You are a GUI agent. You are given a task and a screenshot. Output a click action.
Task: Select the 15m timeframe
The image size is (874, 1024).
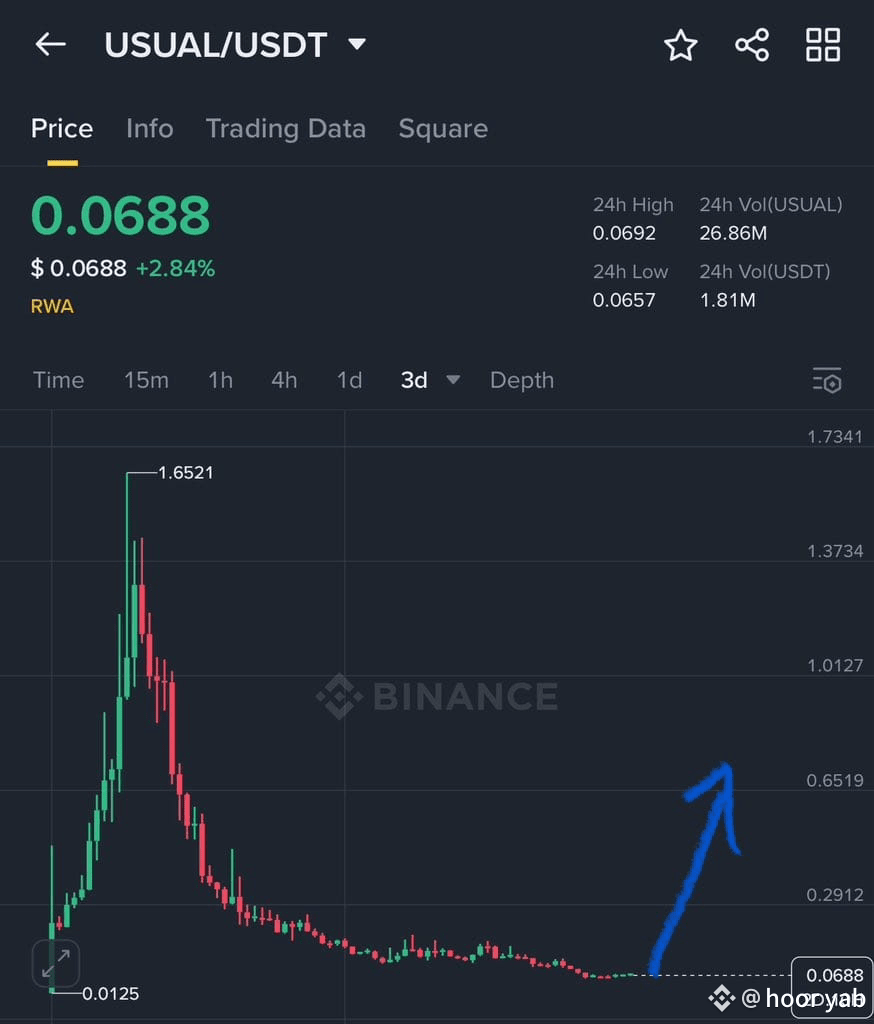point(146,380)
